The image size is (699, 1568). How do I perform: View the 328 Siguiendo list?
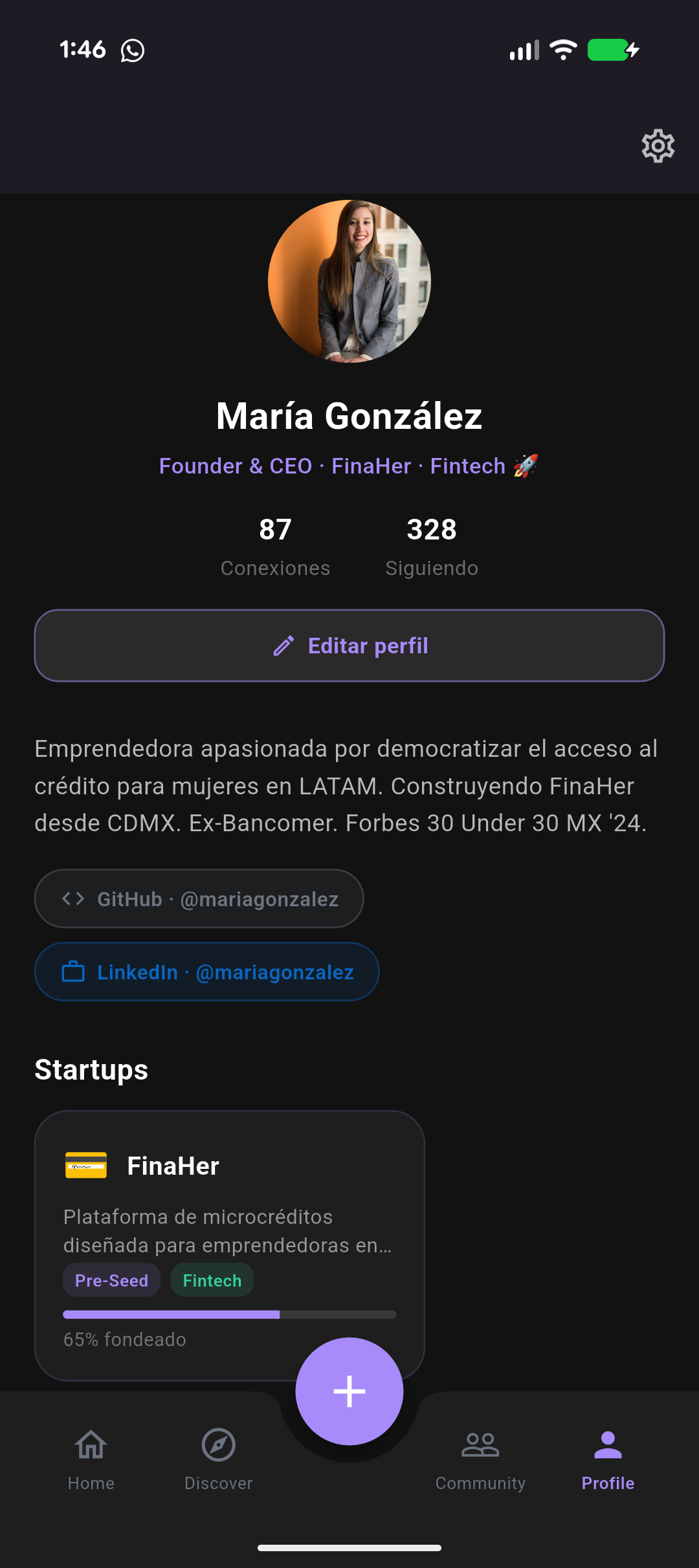pos(432,546)
